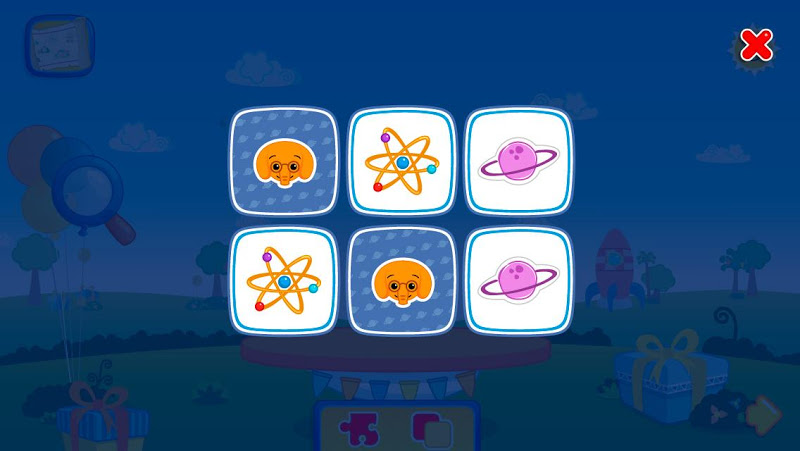Select the planet card beside the elephant card

(519, 281)
